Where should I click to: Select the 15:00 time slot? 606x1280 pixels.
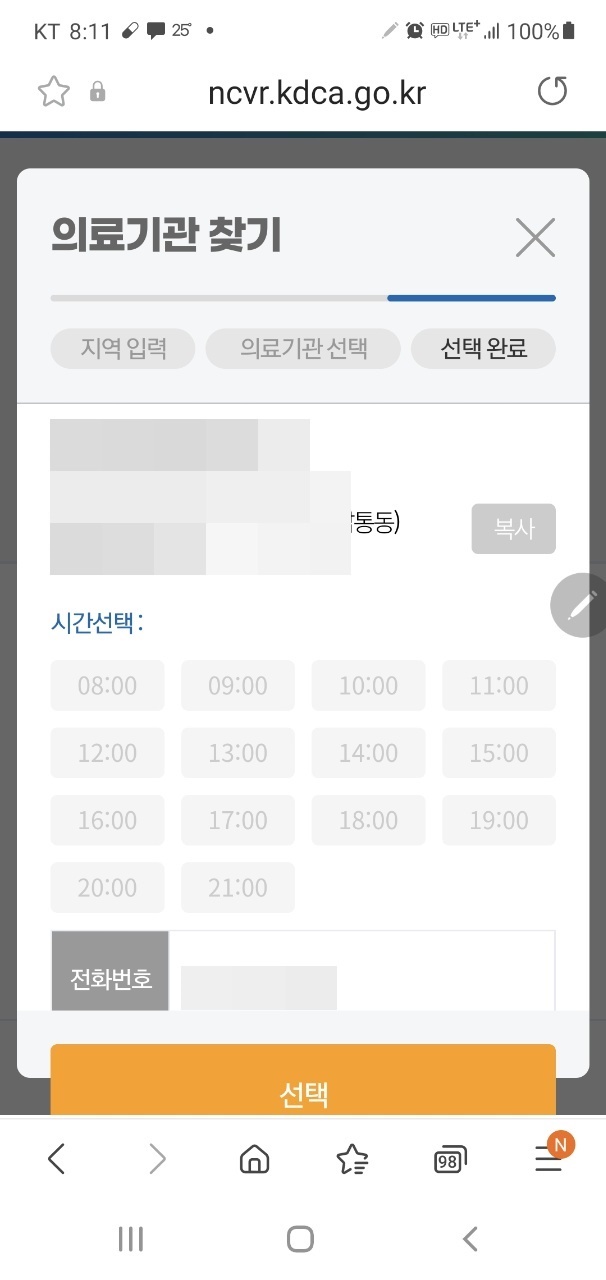click(499, 753)
